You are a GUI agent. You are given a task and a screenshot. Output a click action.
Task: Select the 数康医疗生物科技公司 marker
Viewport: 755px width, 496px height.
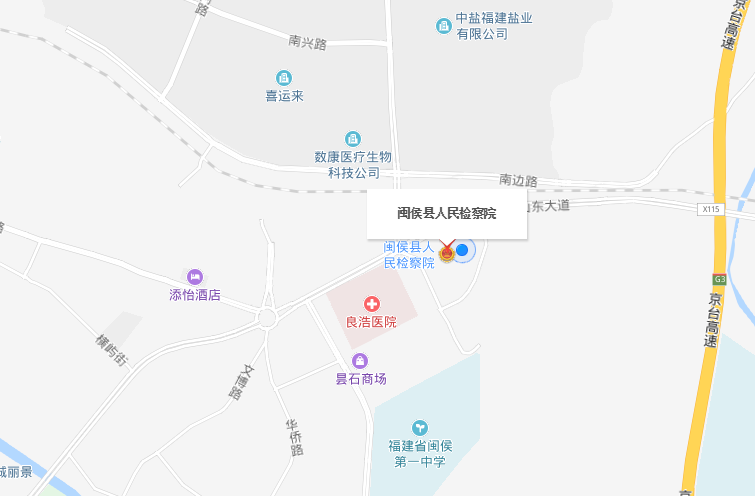[x=352, y=138]
